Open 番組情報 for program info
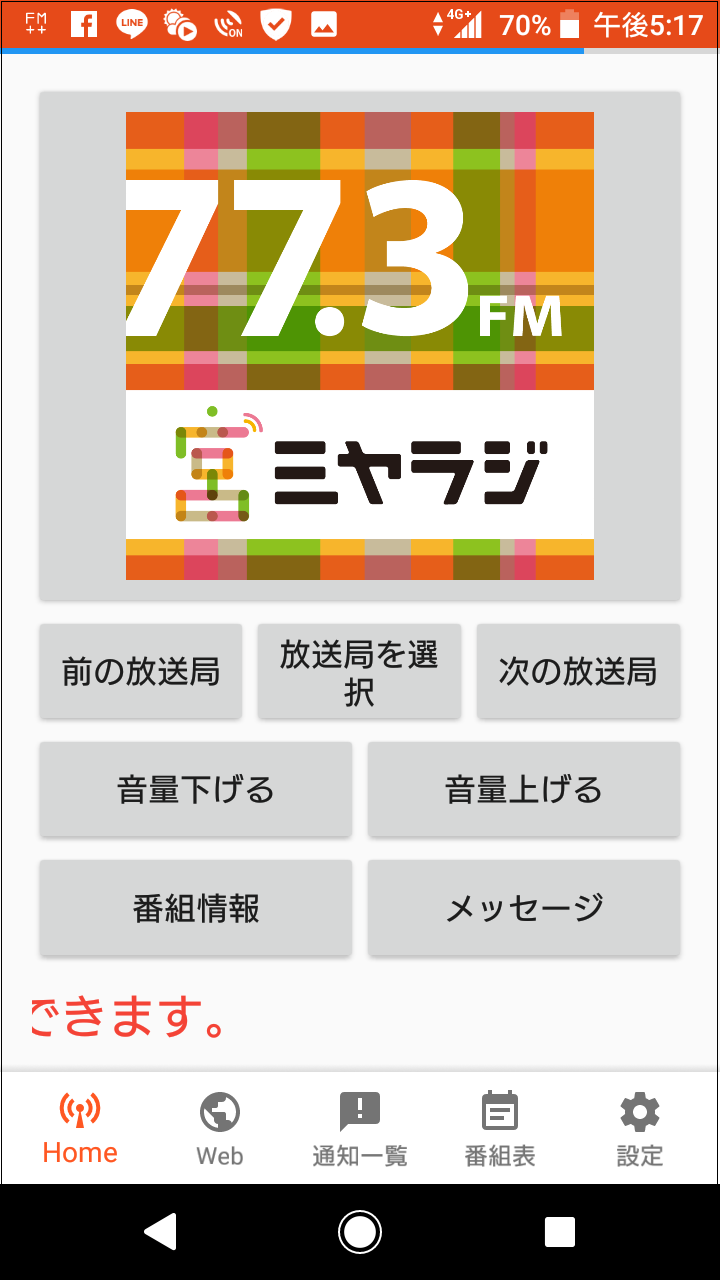Screen dimensions: 720x1280 tap(196, 908)
